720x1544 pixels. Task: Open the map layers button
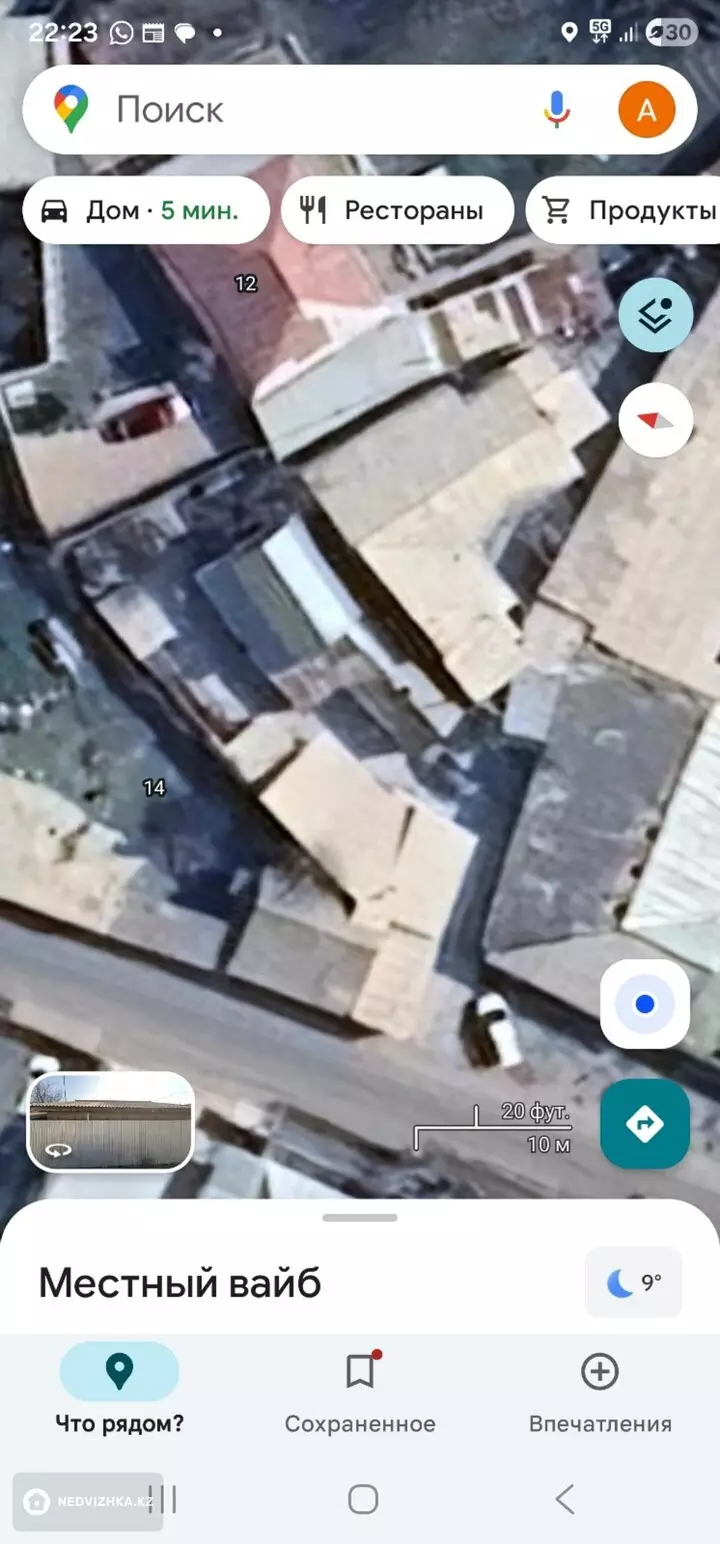point(655,315)
